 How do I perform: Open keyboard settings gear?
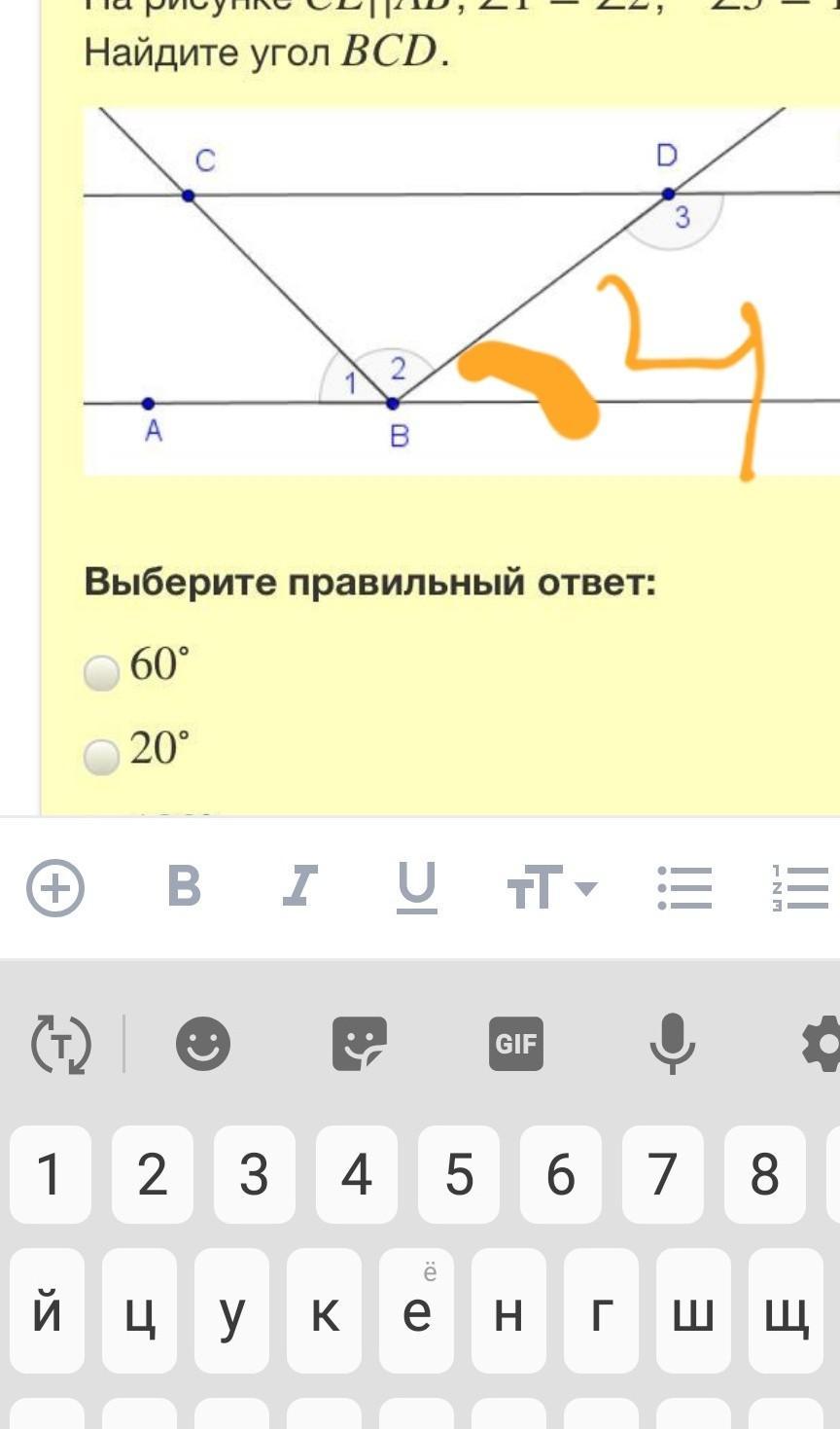pos(822,1044)
